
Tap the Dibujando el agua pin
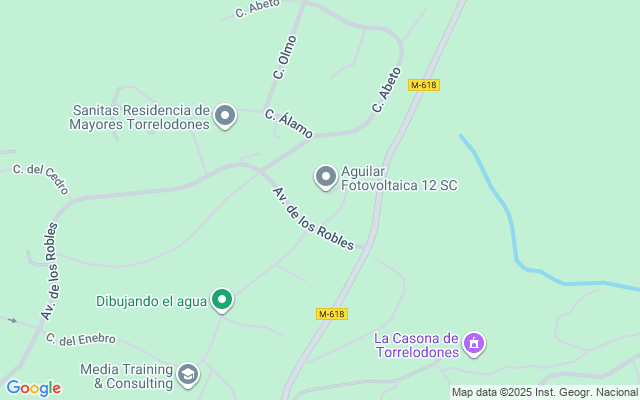(222, 300)
